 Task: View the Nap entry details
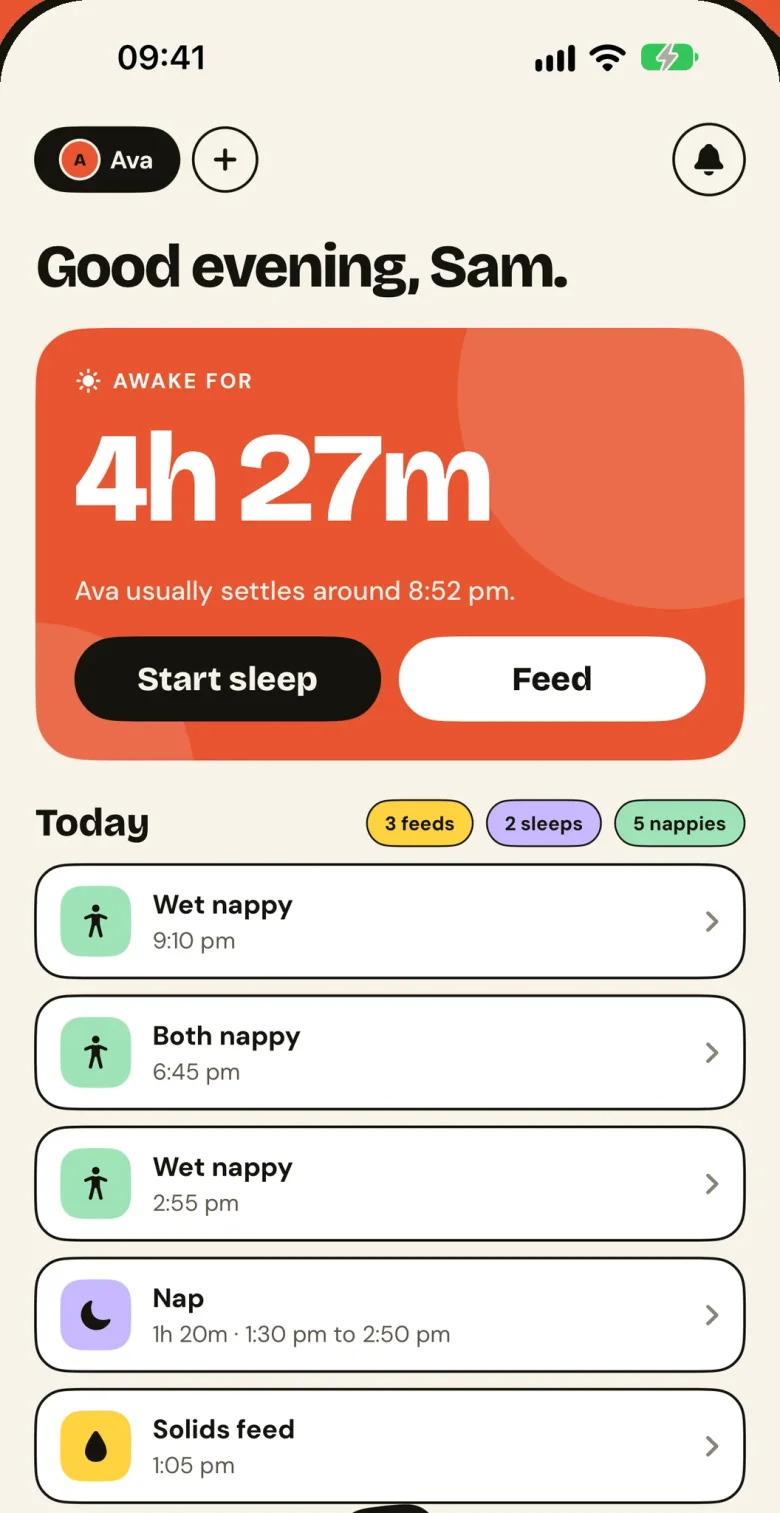coord(390,1314)
